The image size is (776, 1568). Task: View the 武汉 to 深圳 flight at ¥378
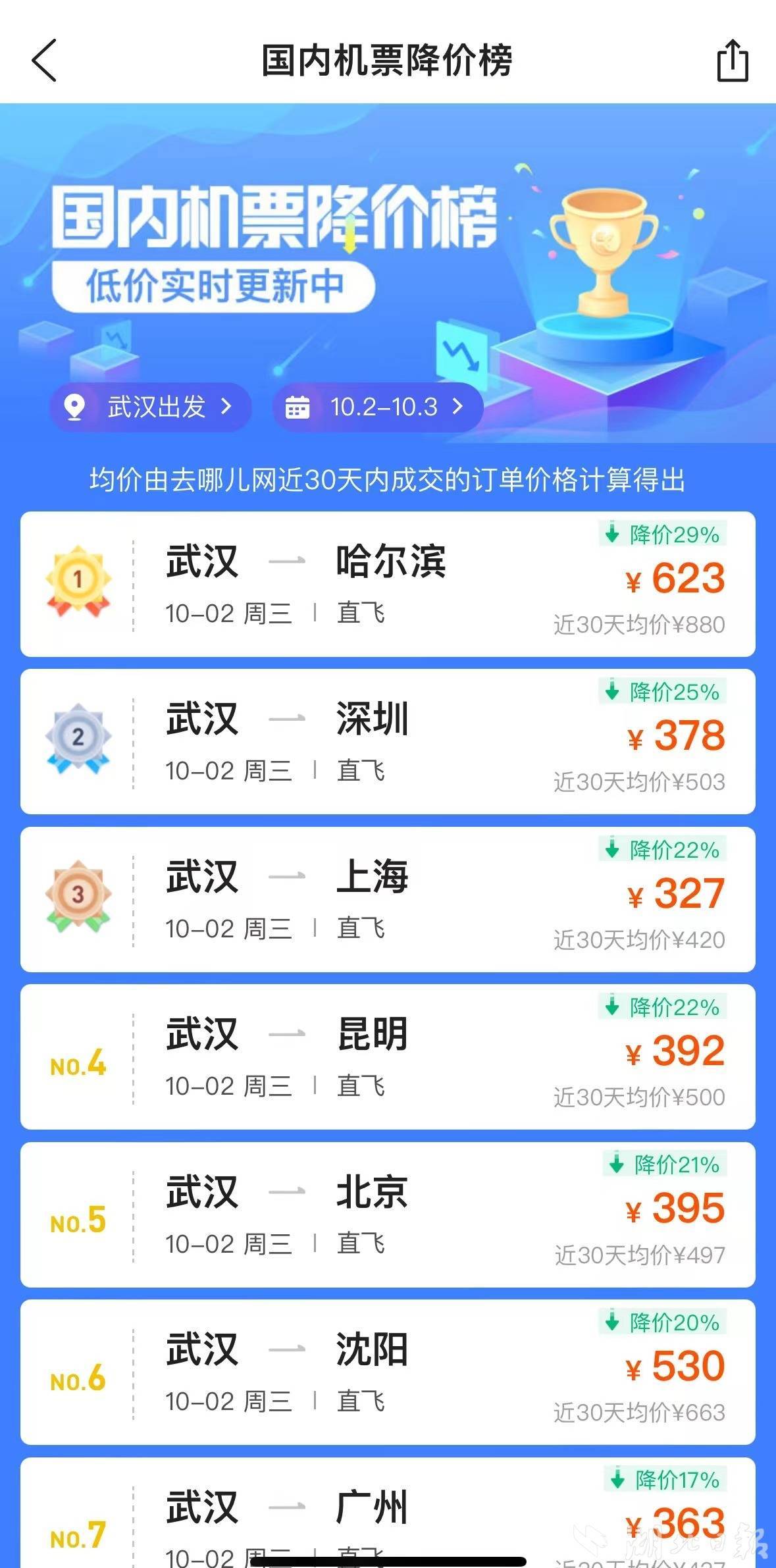pos(388,741)
